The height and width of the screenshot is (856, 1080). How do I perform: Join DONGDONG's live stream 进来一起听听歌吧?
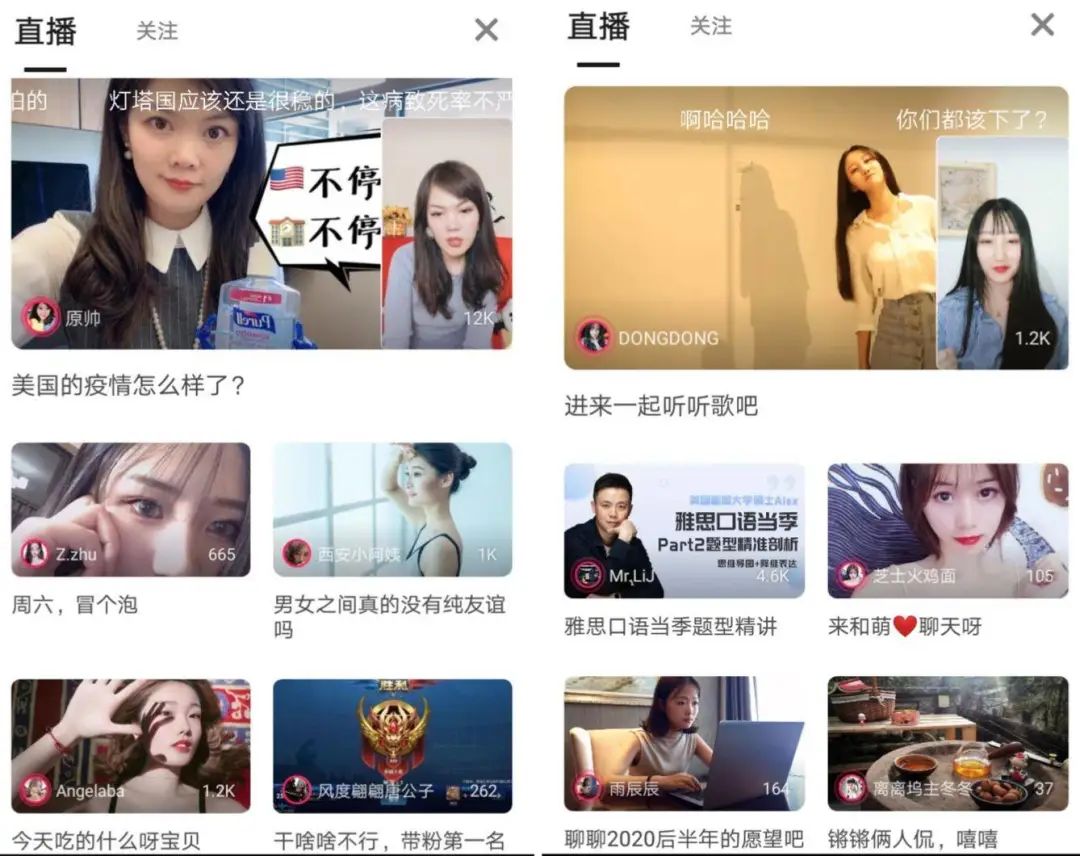click(x=816, y=228)
